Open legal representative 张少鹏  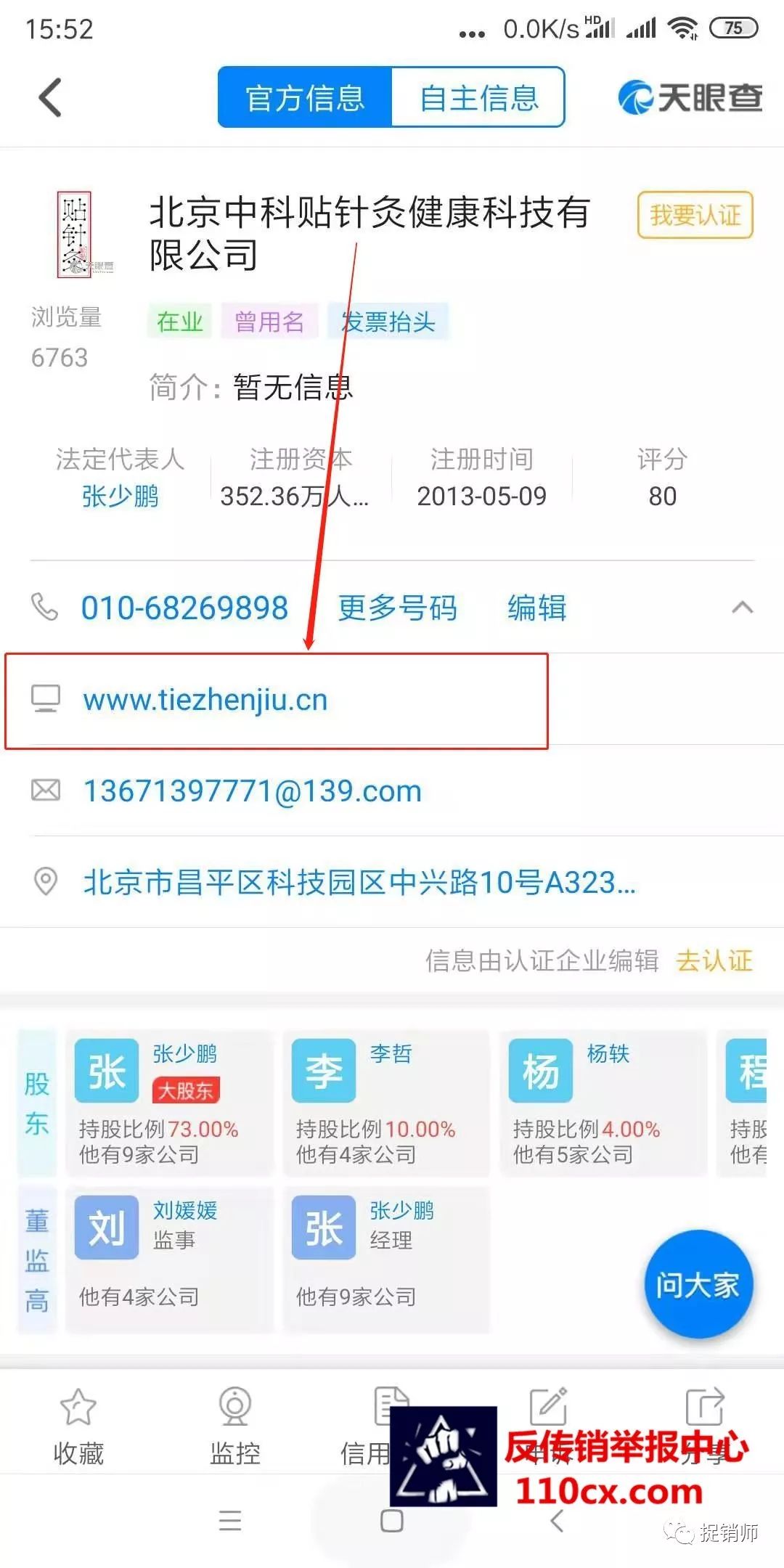point(120,497)
